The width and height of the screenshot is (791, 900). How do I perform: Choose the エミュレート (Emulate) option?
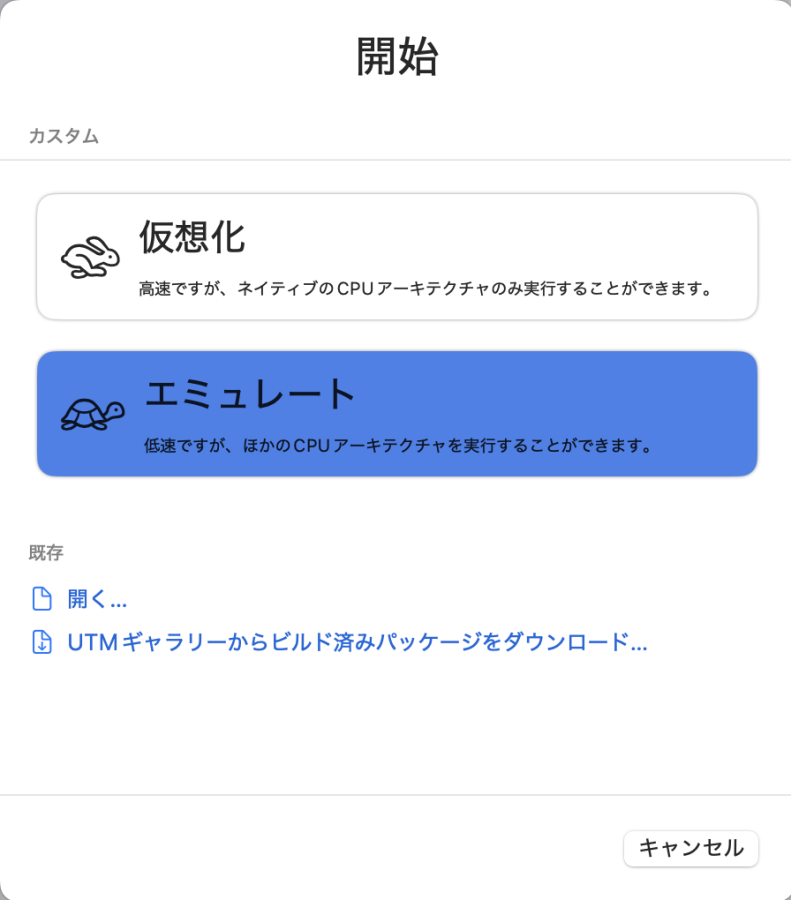(396, 414)
